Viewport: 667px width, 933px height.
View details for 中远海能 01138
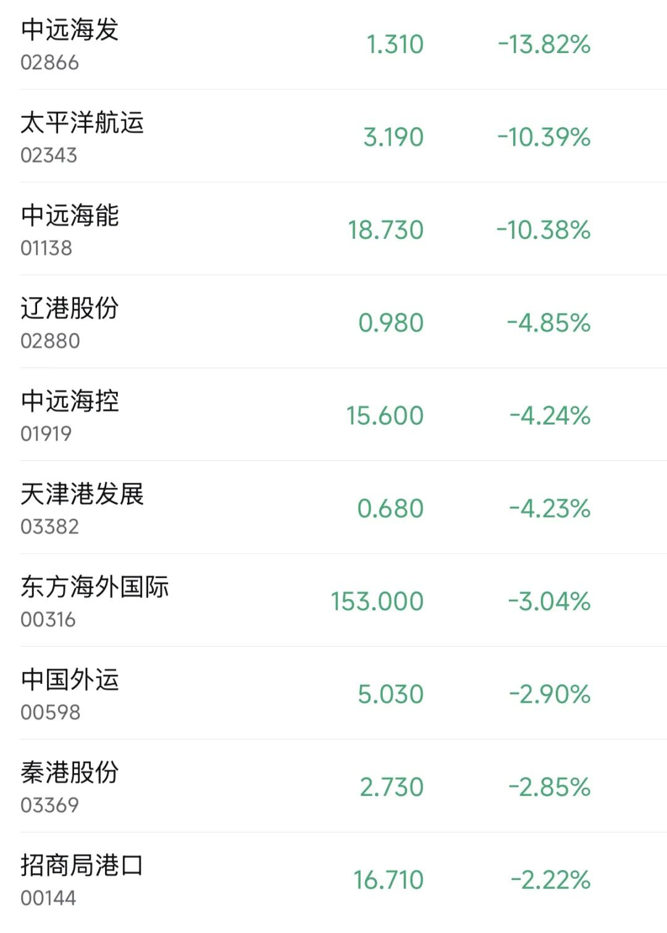pos(333,230)
